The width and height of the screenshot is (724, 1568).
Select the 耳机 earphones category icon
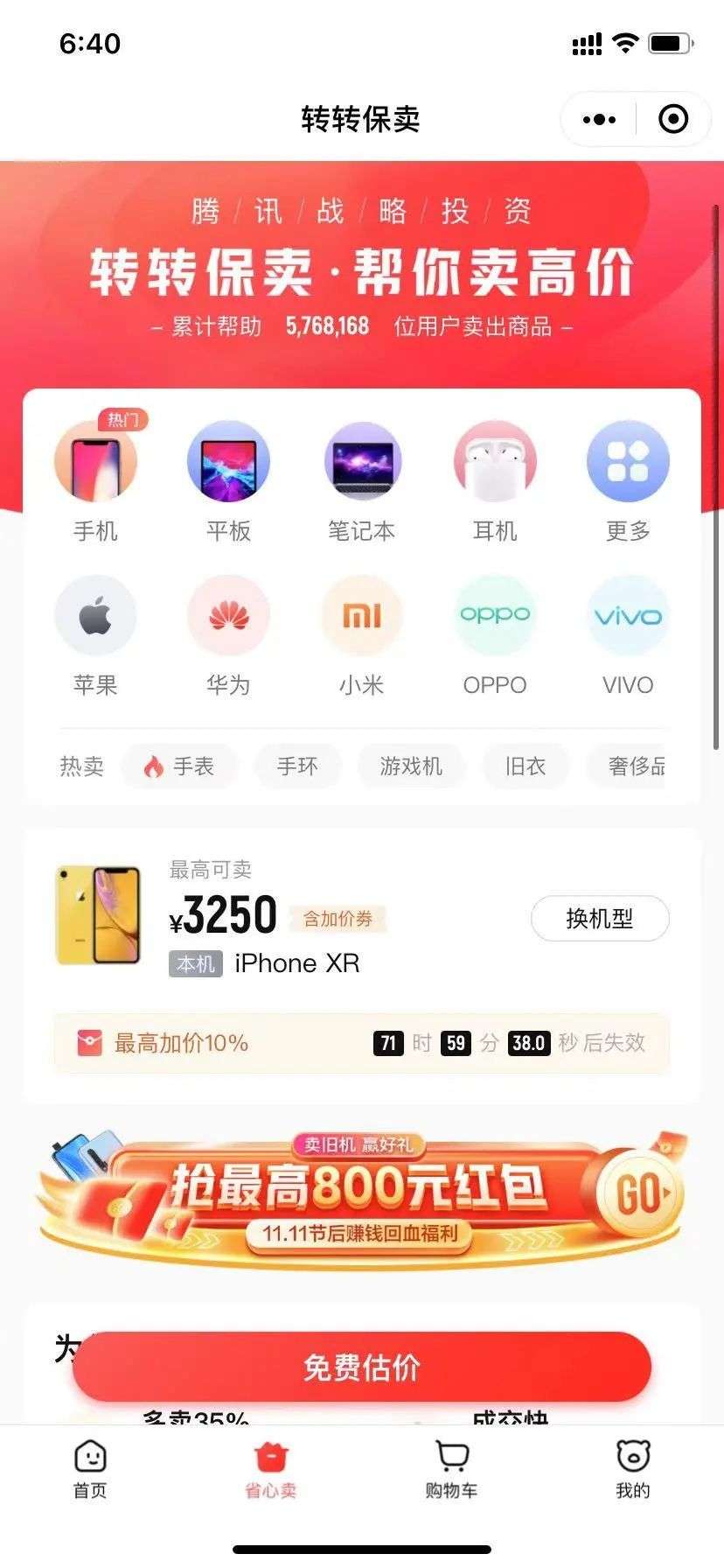(495, 462)
